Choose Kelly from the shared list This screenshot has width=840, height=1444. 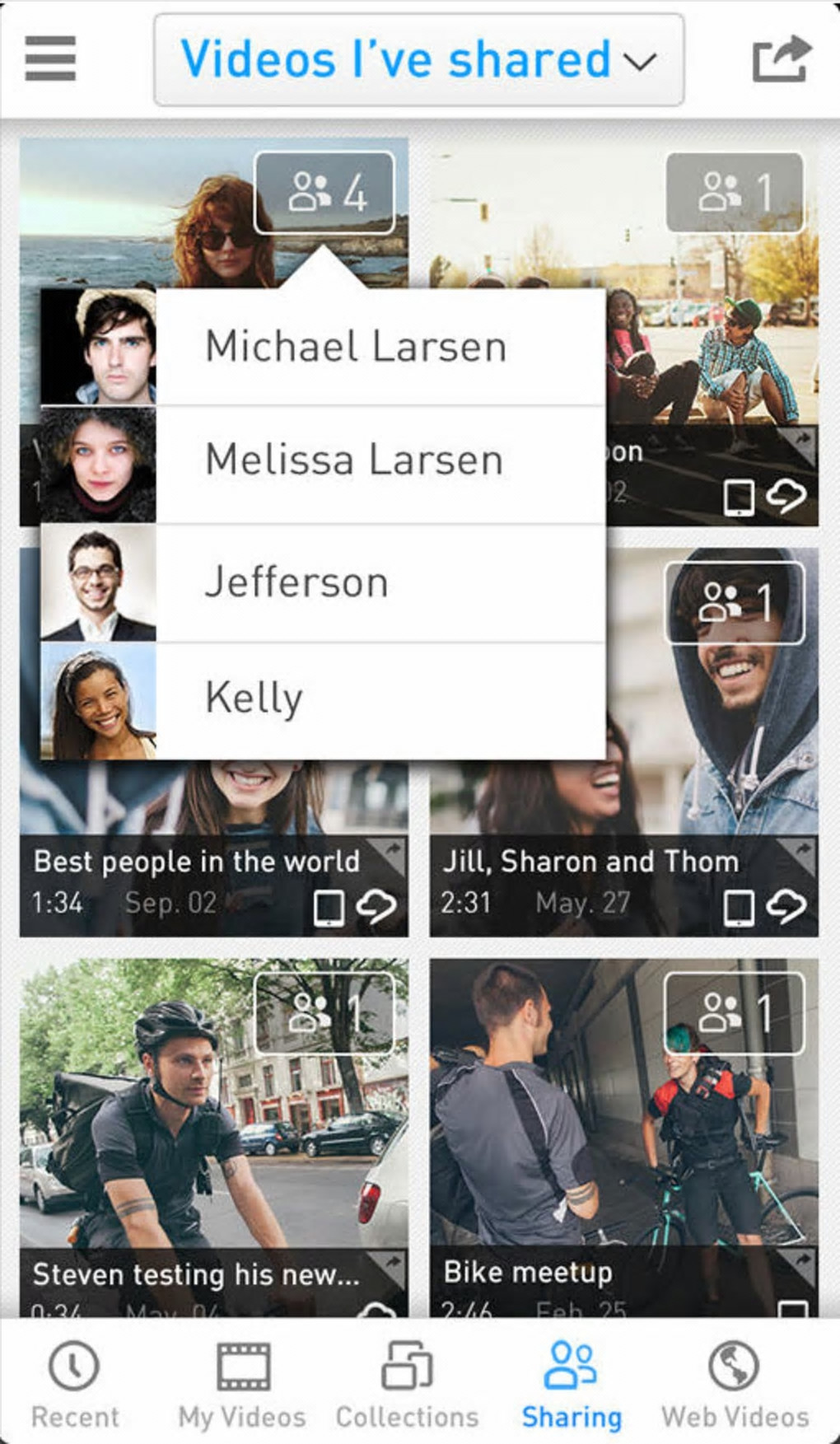tap(254, 698)
